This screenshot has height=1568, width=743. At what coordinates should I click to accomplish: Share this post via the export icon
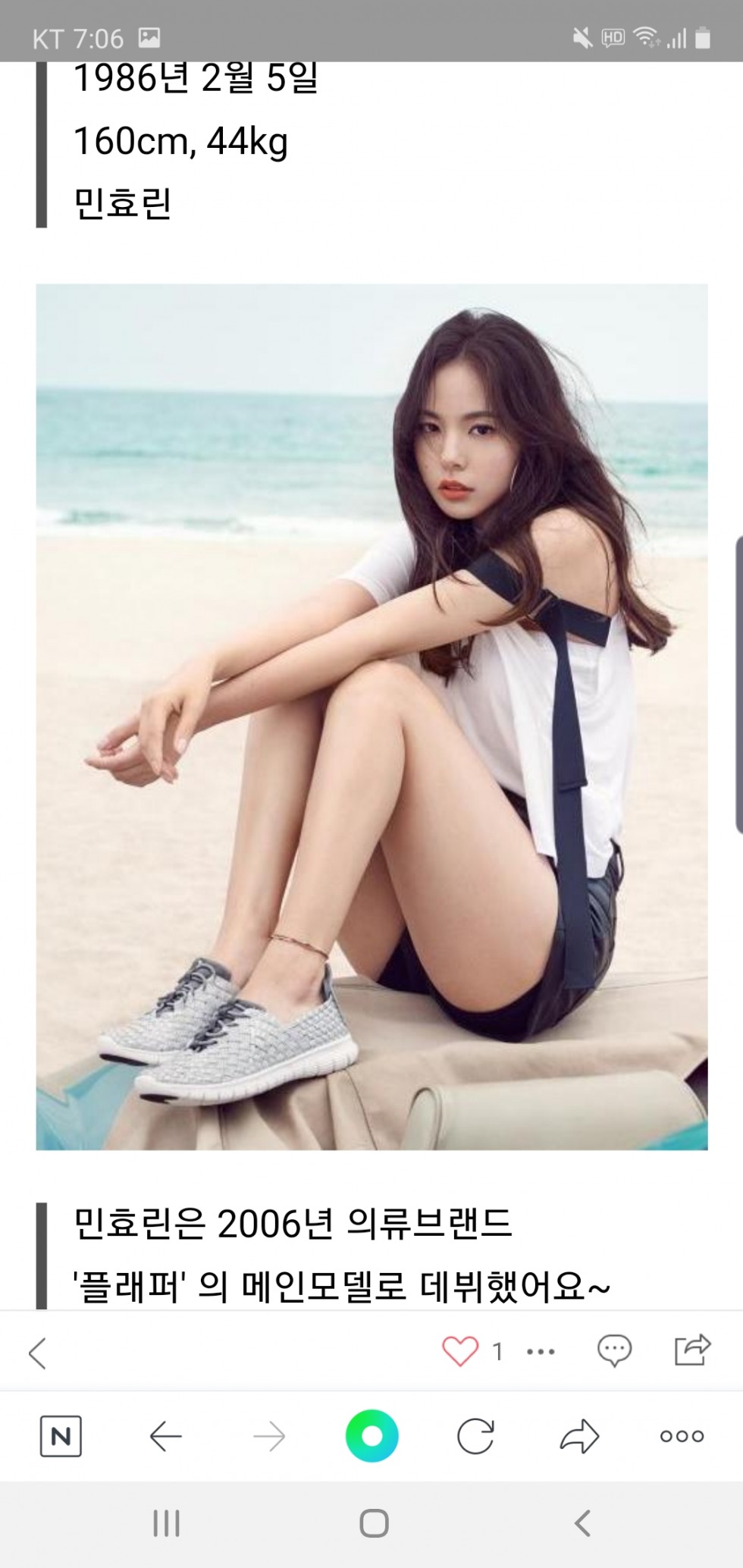pos(692,1350)
